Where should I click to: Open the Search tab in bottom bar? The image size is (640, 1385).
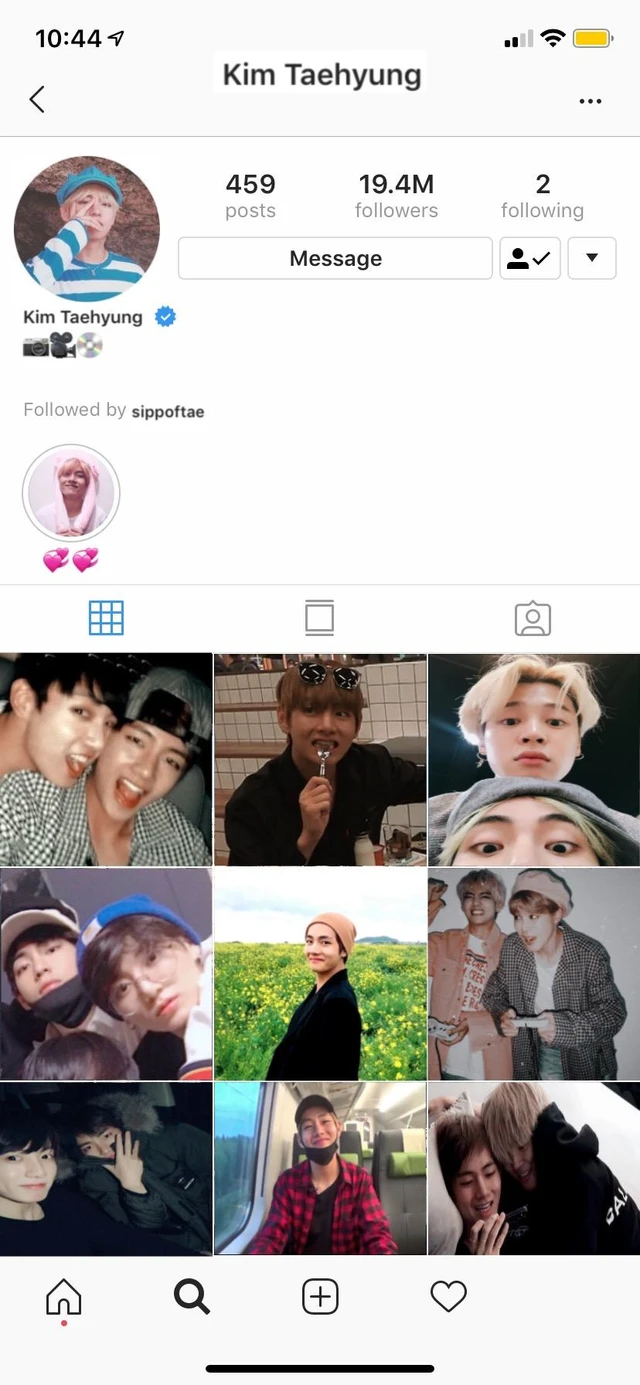(x=191, y=1297)
